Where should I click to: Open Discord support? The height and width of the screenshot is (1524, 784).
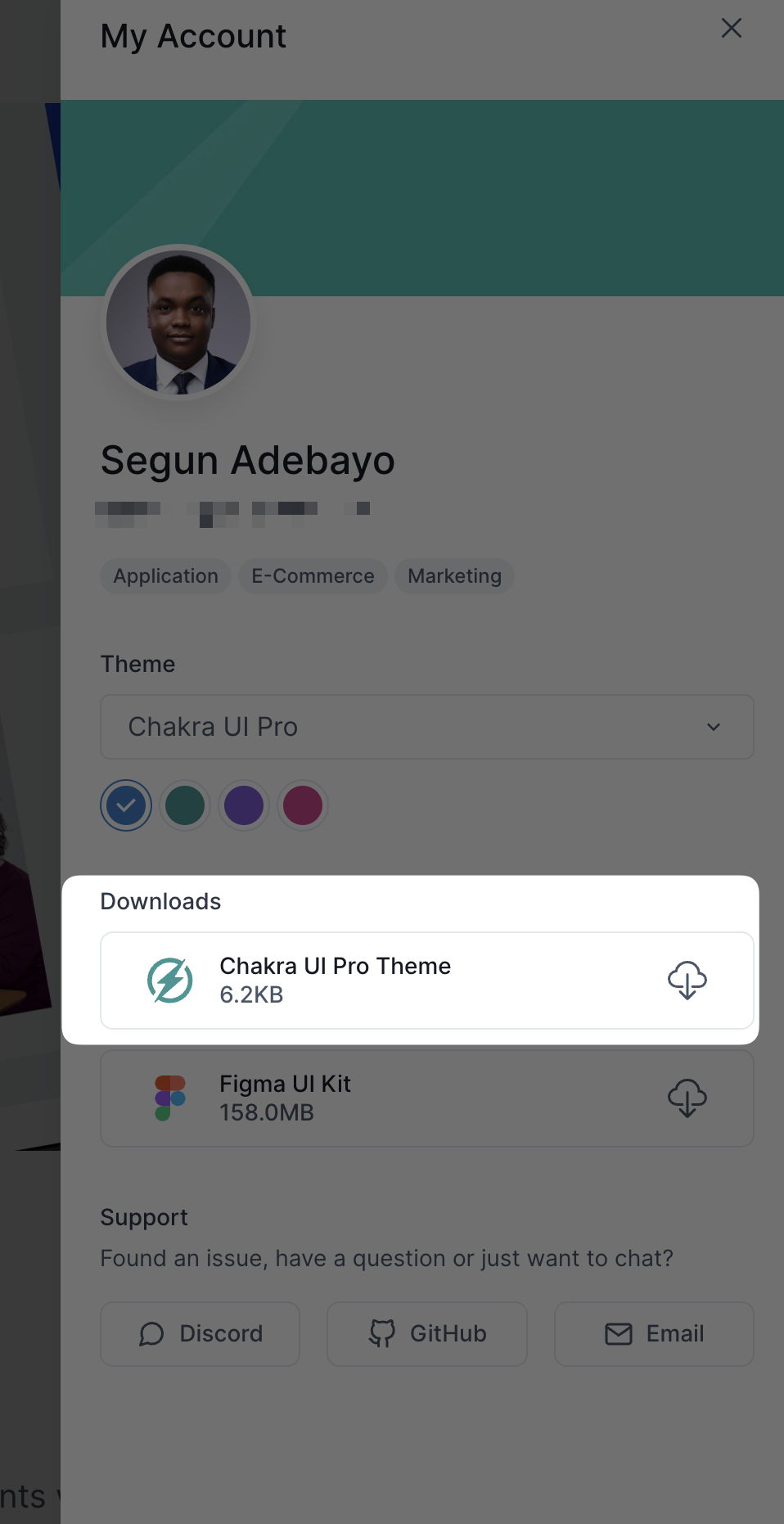pos(200,1333)
